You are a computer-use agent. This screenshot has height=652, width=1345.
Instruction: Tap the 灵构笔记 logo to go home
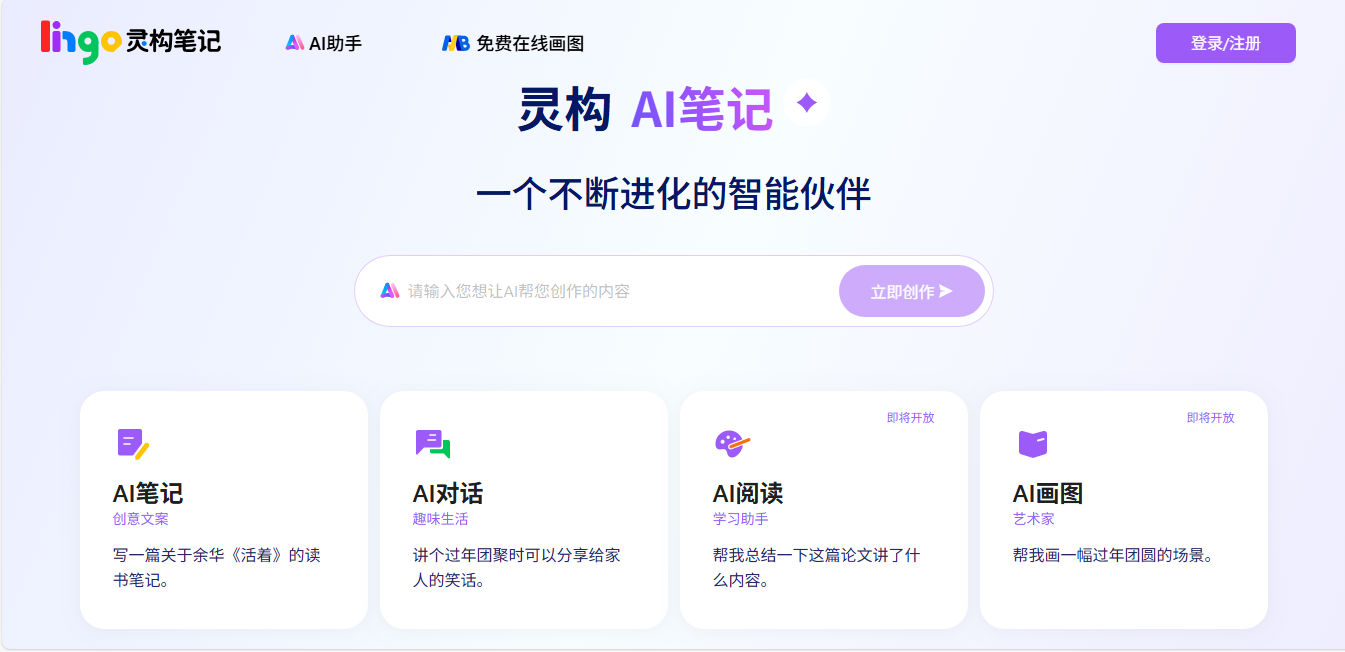pos(130,41)
